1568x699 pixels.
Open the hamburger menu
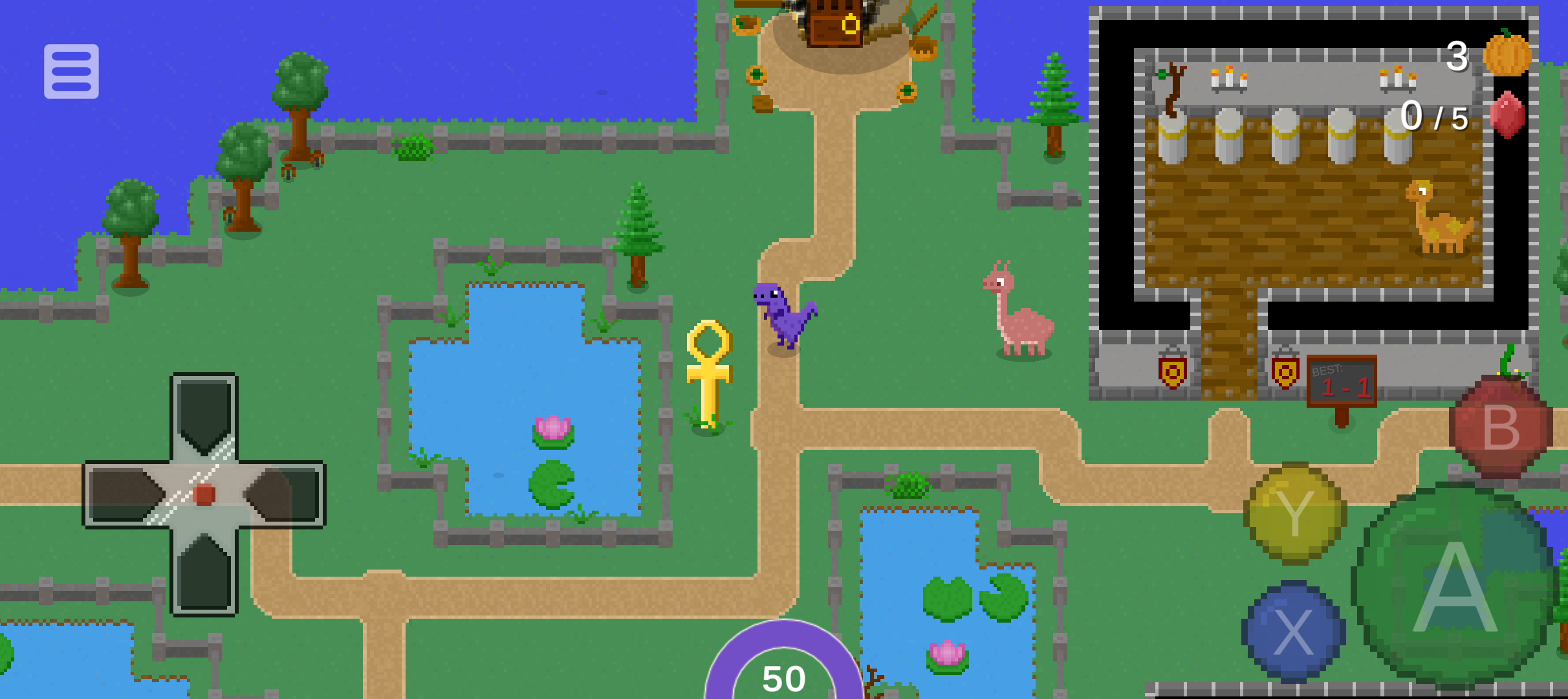coord(71,71)
